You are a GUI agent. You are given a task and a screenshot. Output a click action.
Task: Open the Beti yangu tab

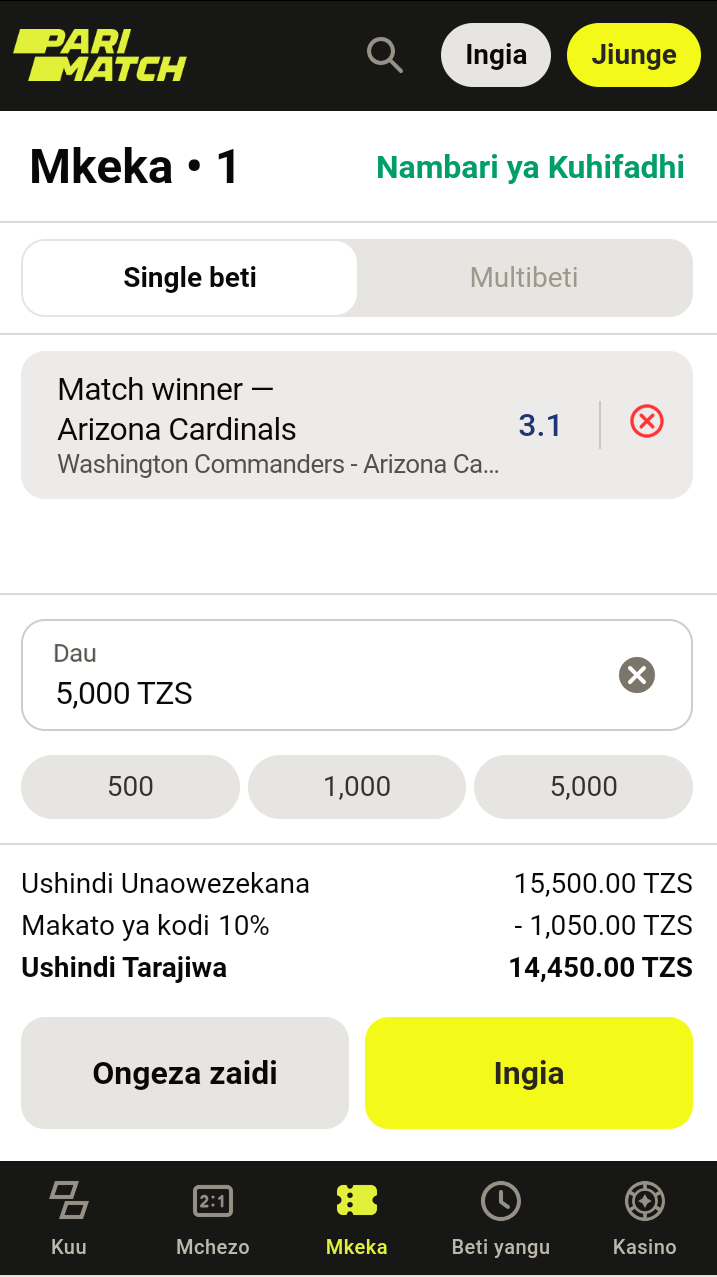click(x=501, y=1218)
